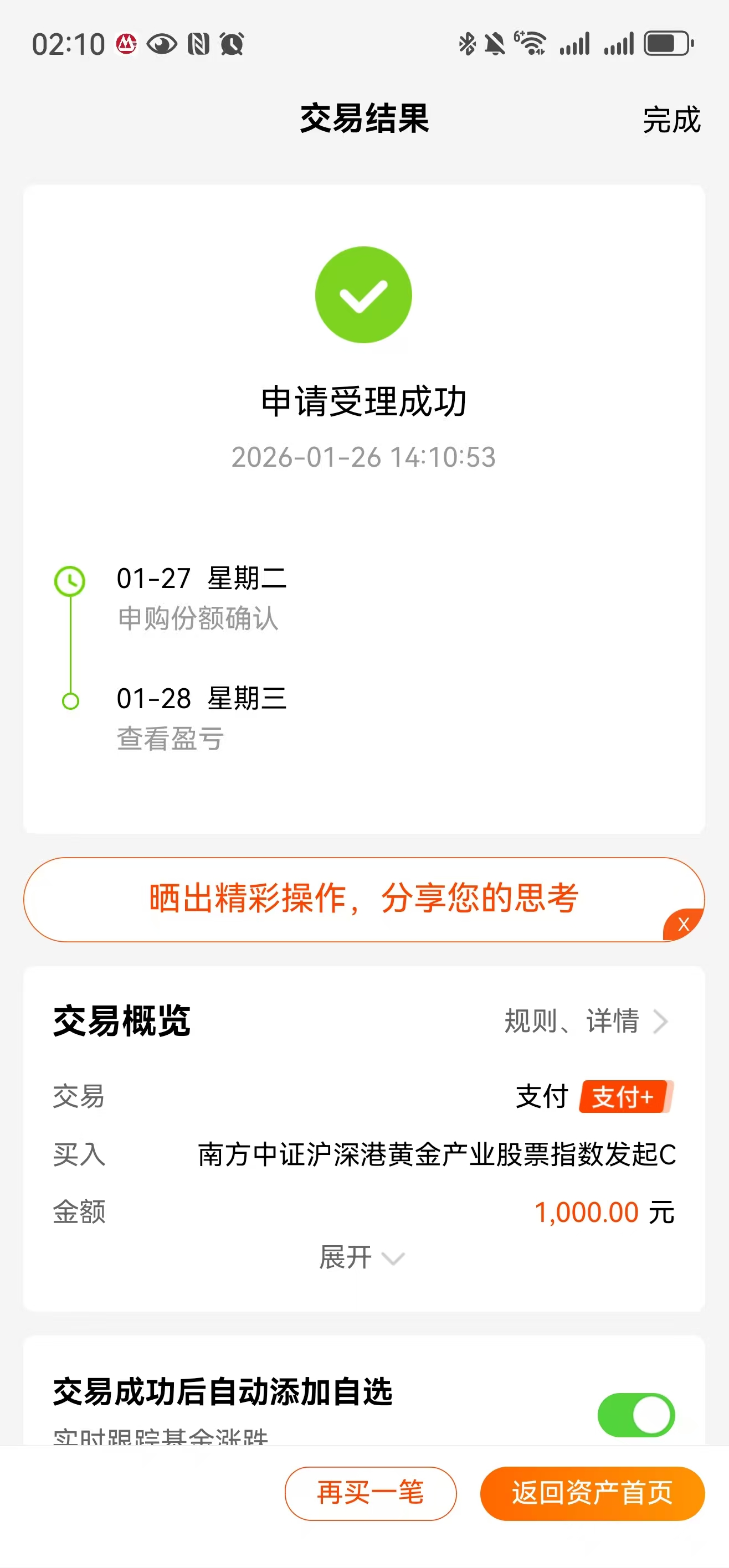Click the 01-28 查看盈亏 timeline node
This screenshot has height=1568, width=729.
point(71,700)
